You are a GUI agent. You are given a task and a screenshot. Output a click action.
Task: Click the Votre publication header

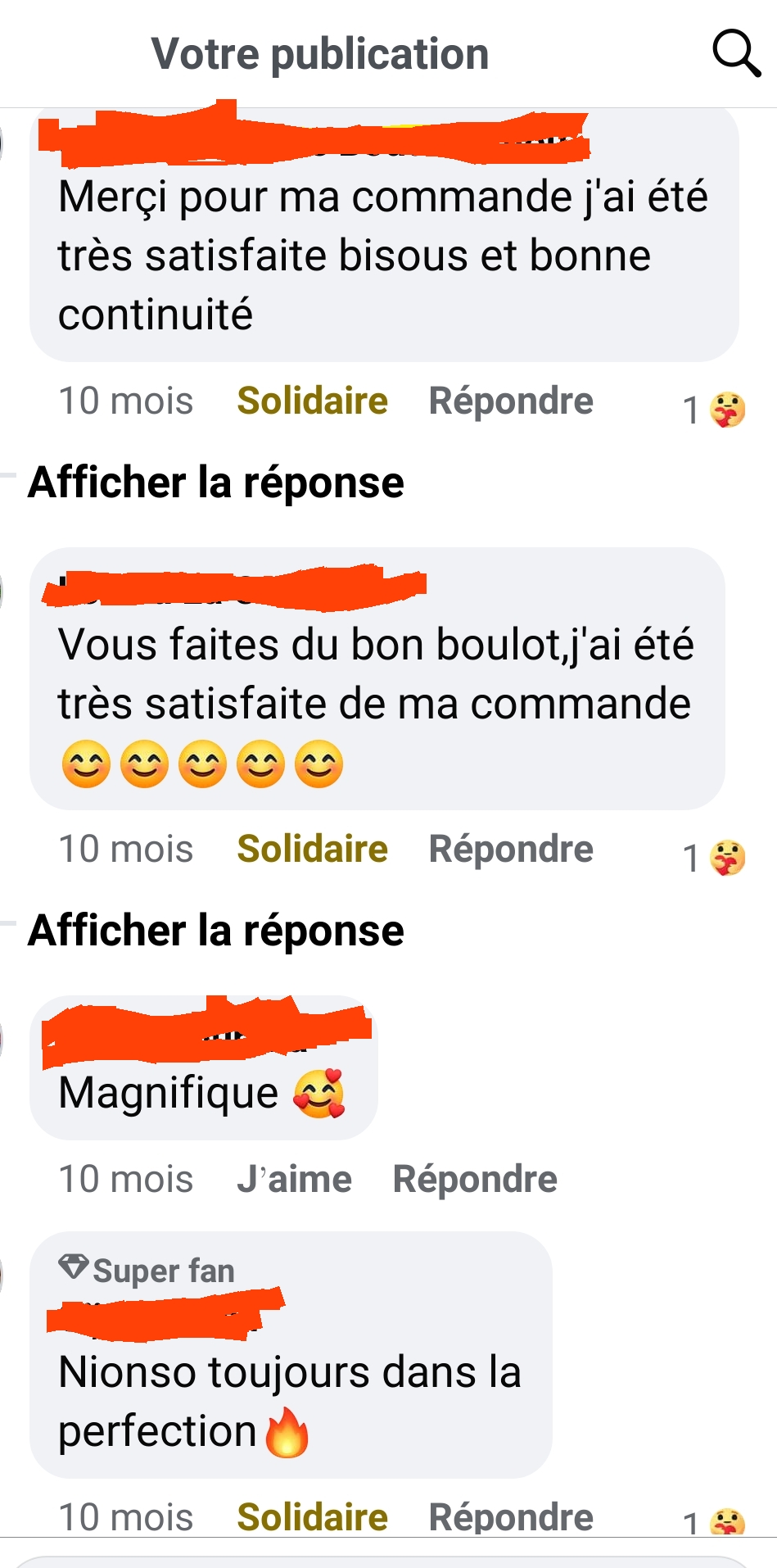(x=322, y=53)
